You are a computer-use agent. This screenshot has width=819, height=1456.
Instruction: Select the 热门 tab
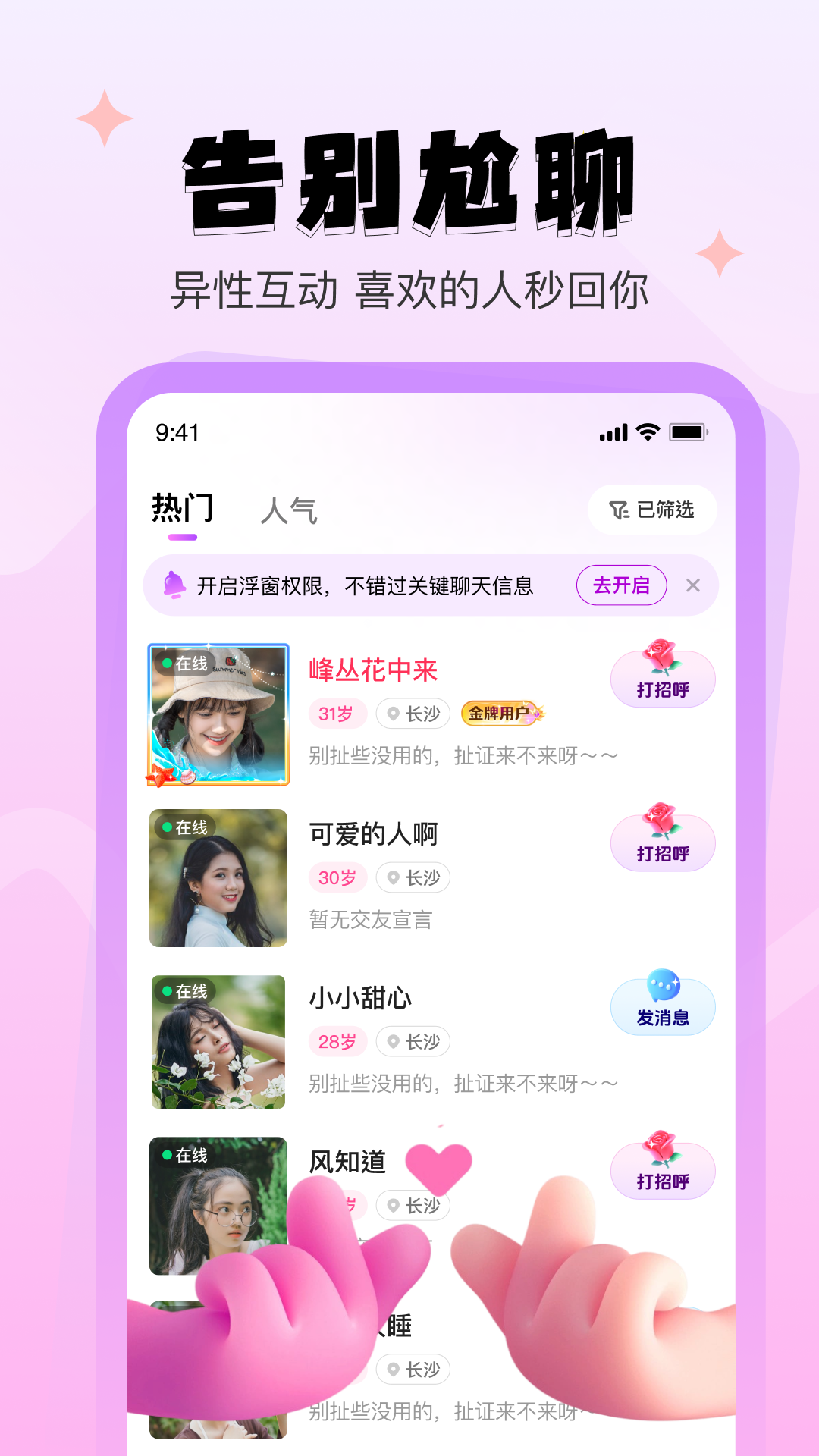click(x=180, y=509)
